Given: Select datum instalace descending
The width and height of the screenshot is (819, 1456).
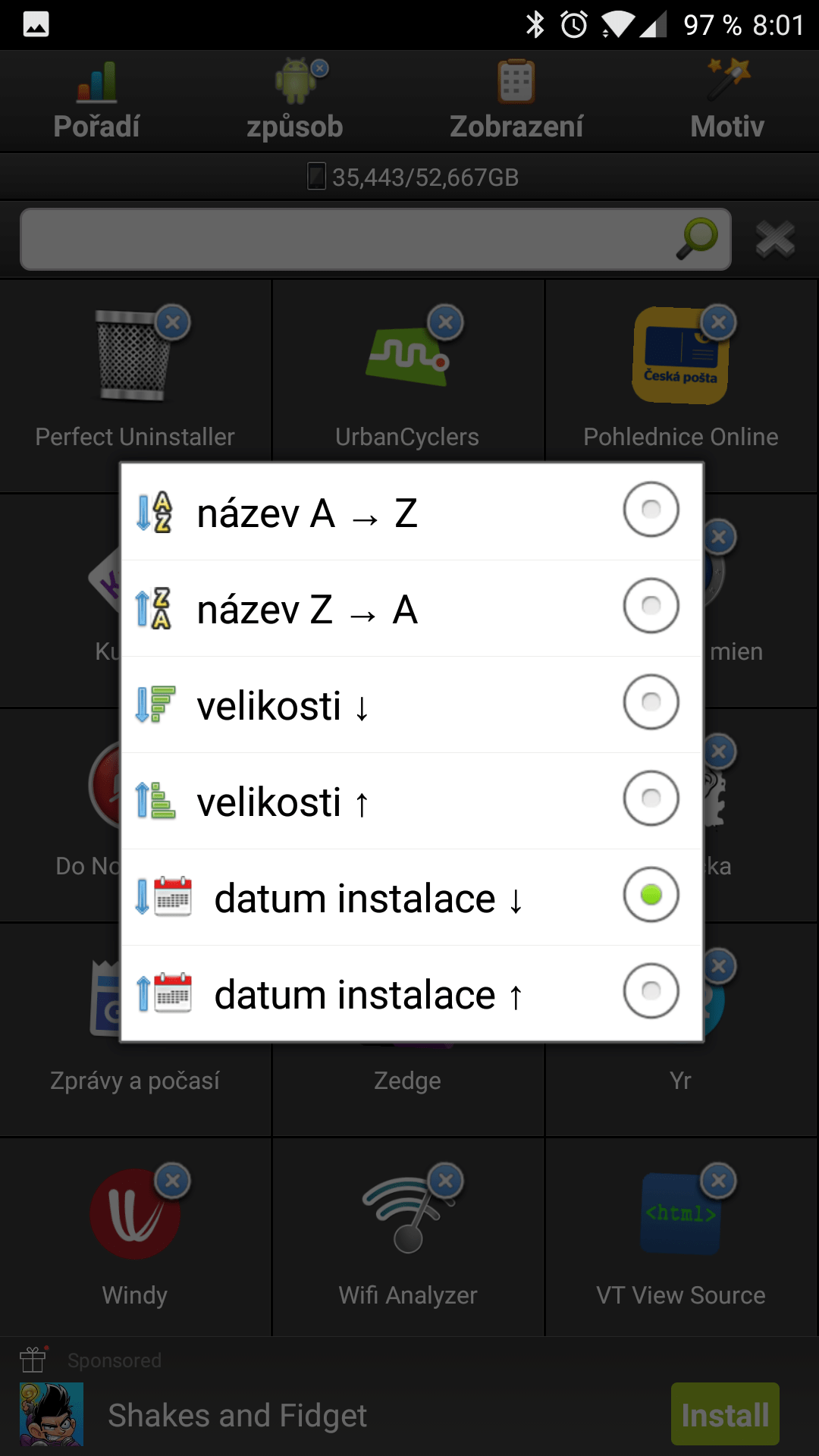Looking at the screenshot, I should click(x=411, y=897).
